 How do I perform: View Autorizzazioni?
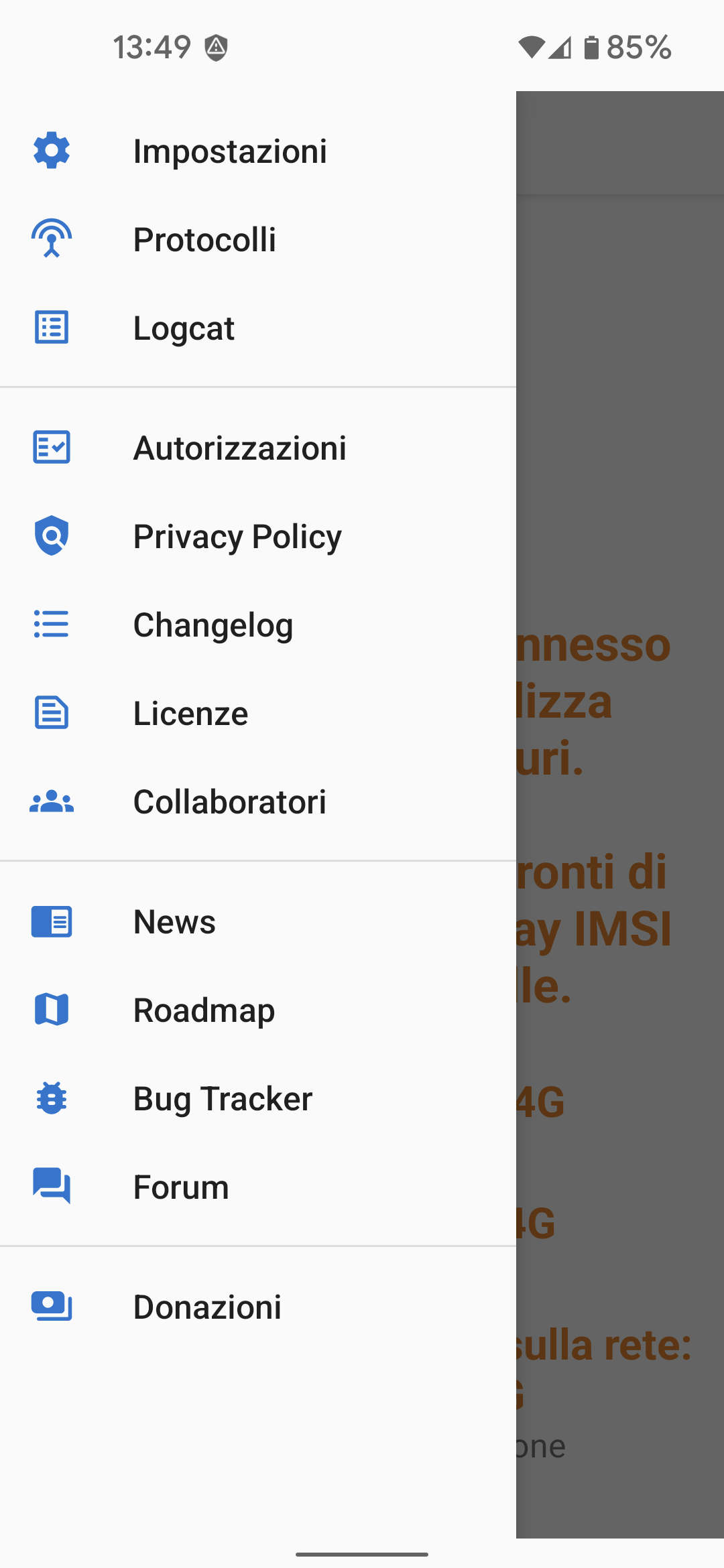click(258, 448)
